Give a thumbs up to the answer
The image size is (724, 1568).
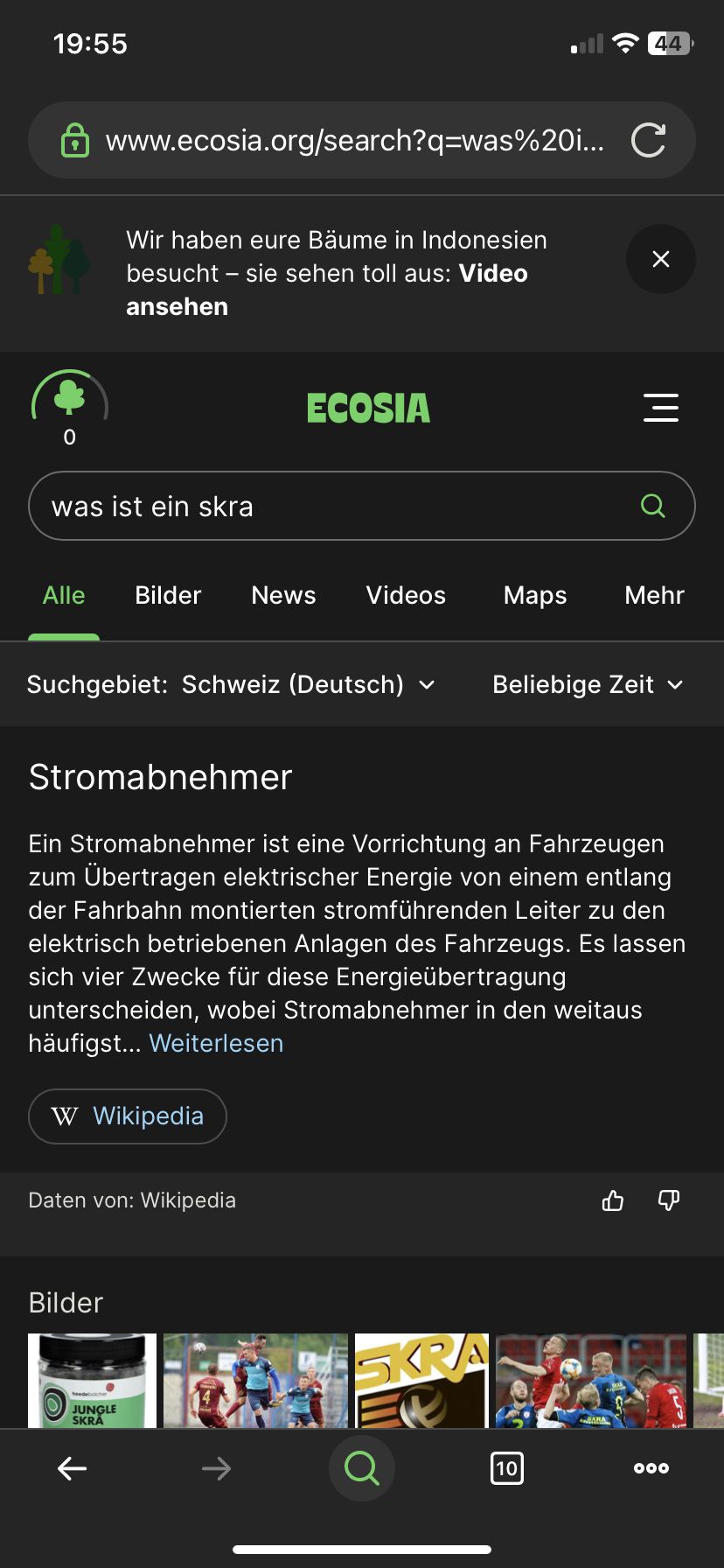[x=613, y=1200]
